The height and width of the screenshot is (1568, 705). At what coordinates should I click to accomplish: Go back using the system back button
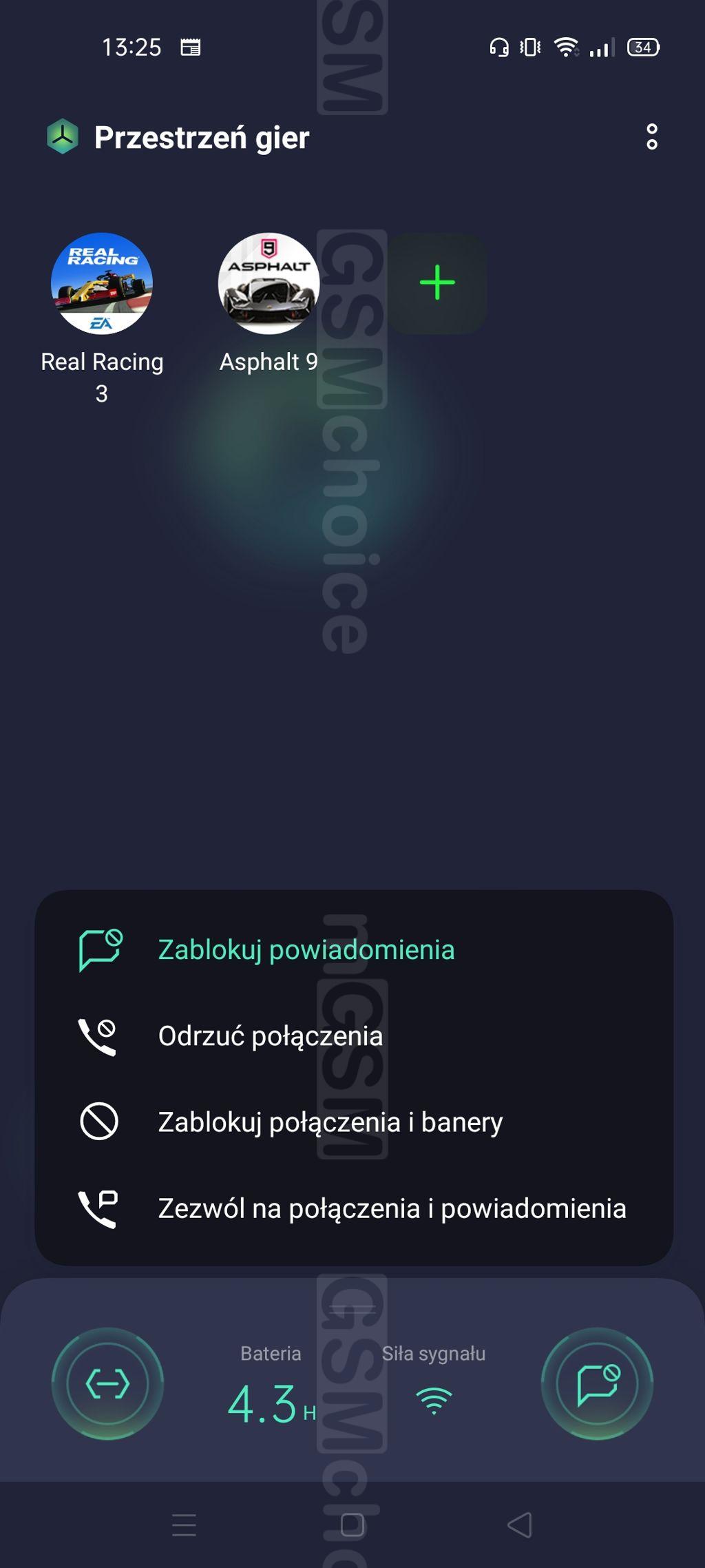click(520, 1525)
